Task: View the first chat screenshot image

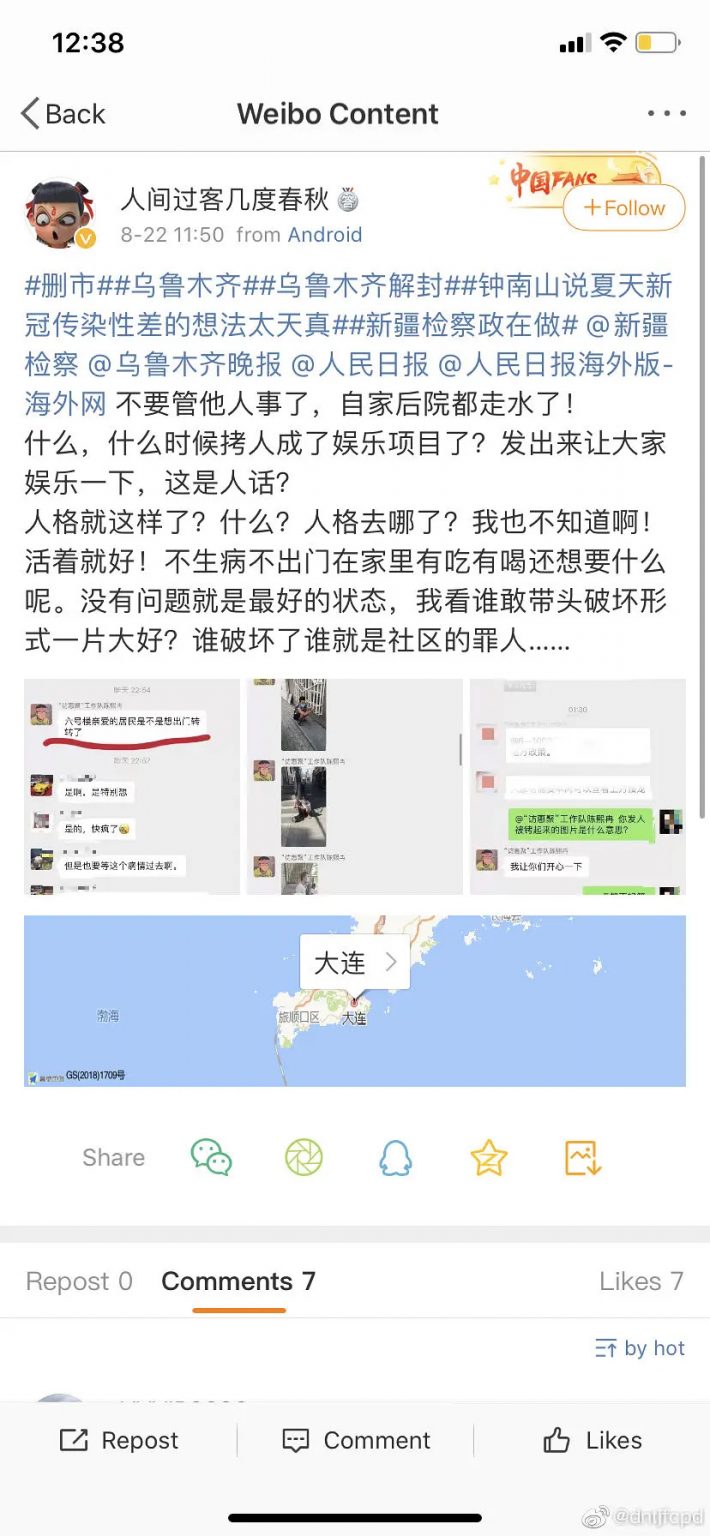Action: pos(132,787)
